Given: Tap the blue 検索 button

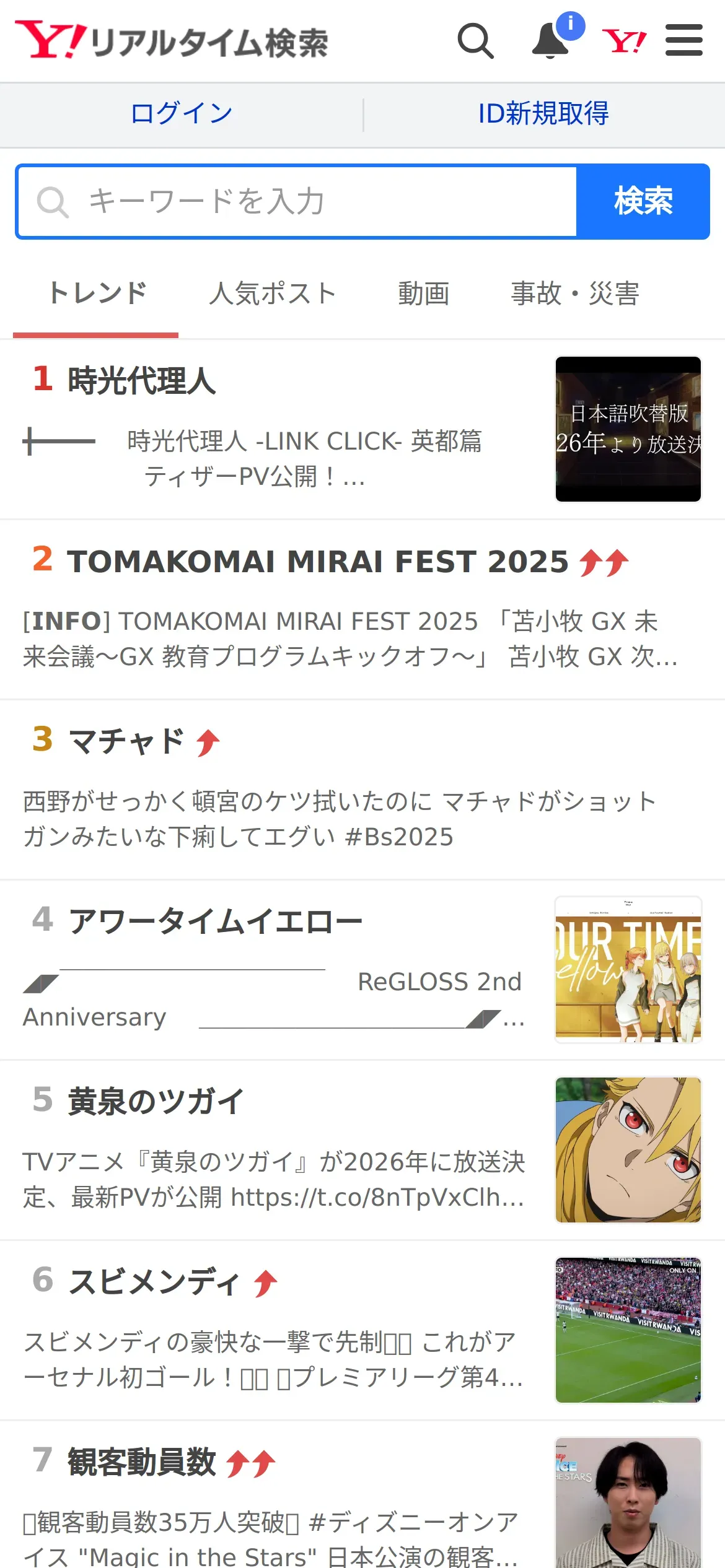Looking at the screenshot, I should (643, 202).
